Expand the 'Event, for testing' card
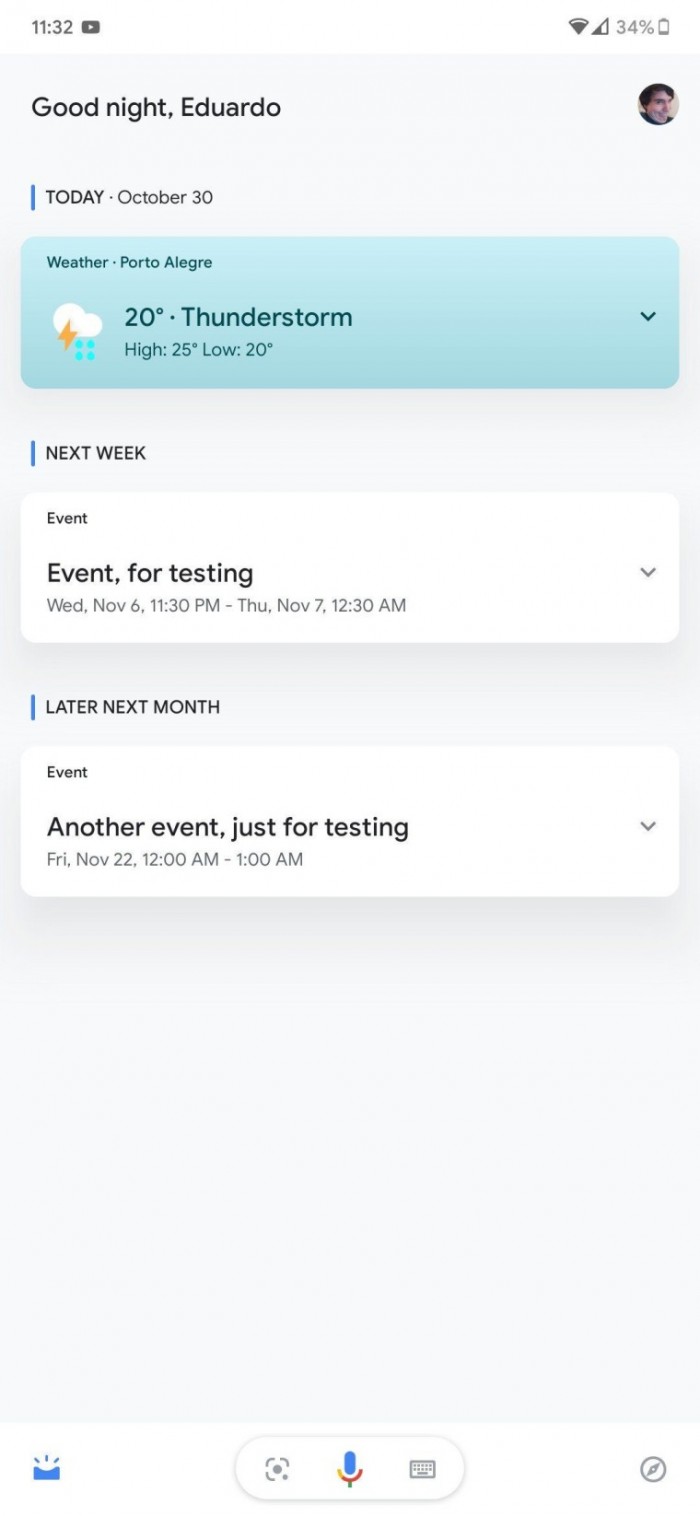This screenshot has height=1516, width=700. click(x=648, y=573)
